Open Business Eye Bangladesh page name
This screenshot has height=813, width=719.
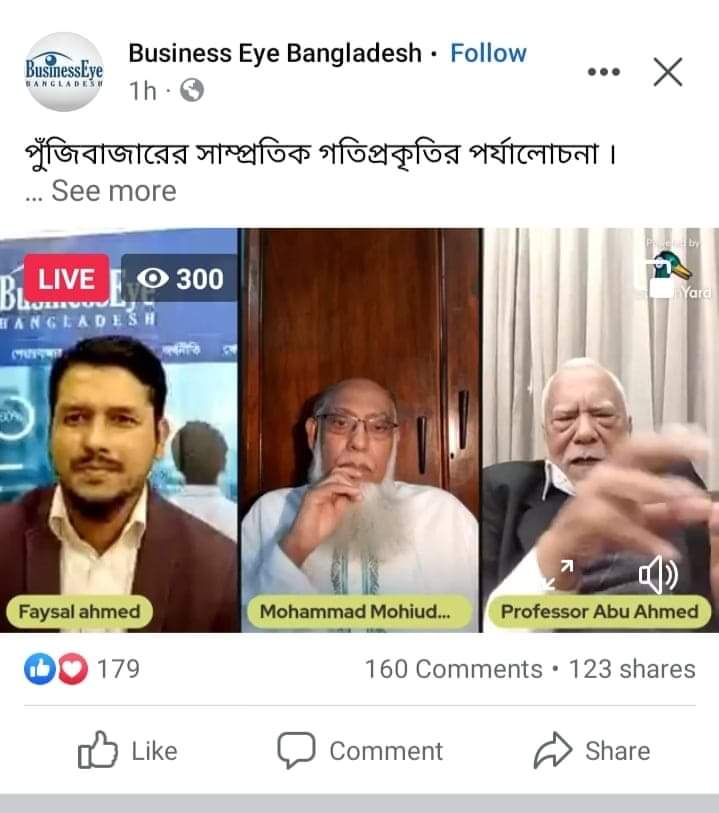(x=275, y=53)
